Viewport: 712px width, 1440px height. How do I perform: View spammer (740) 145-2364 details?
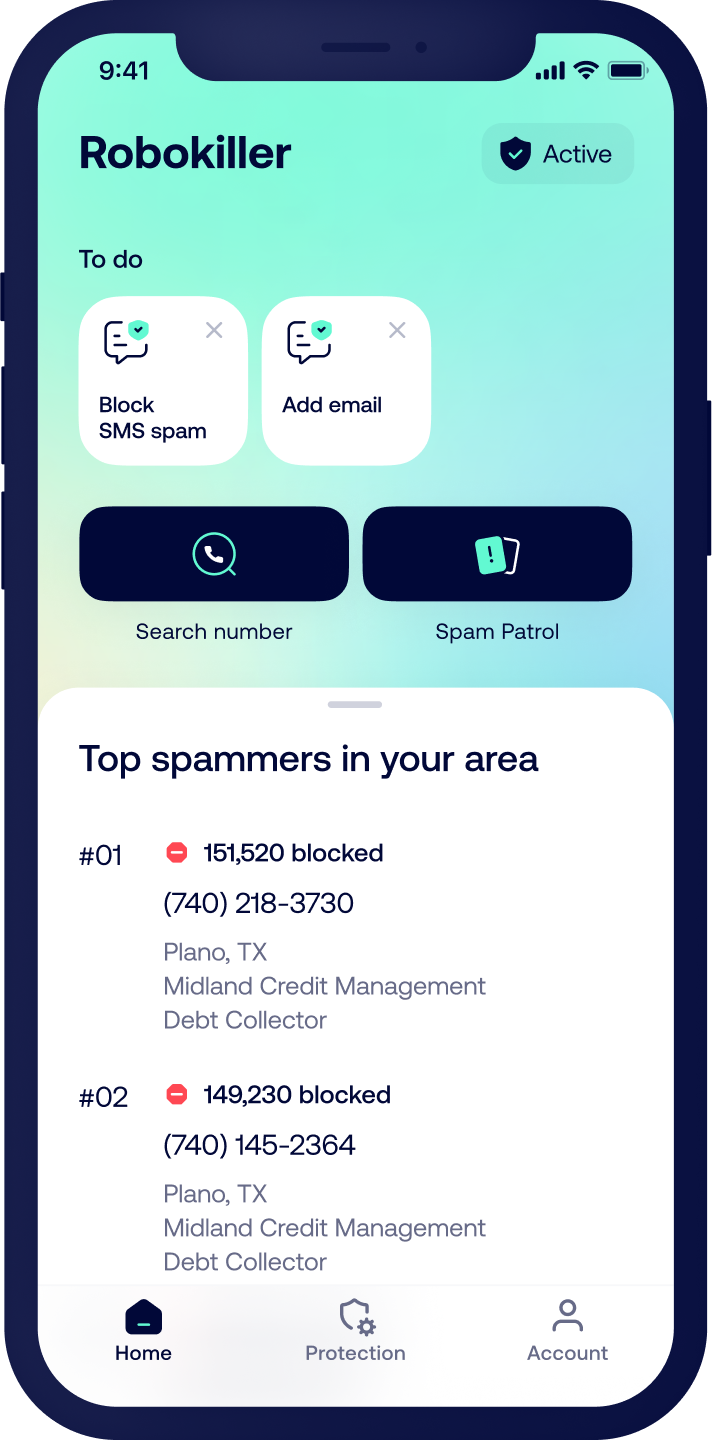pos(259,1146)
